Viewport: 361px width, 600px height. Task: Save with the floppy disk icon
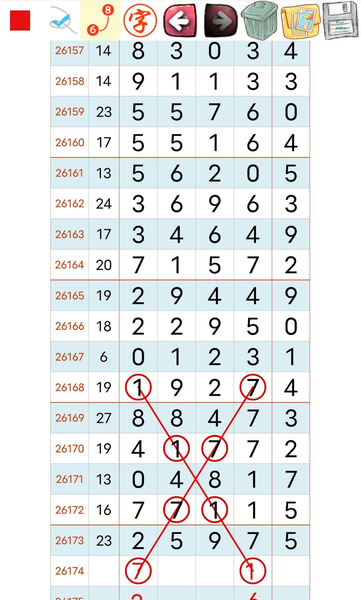pos(341,20)
